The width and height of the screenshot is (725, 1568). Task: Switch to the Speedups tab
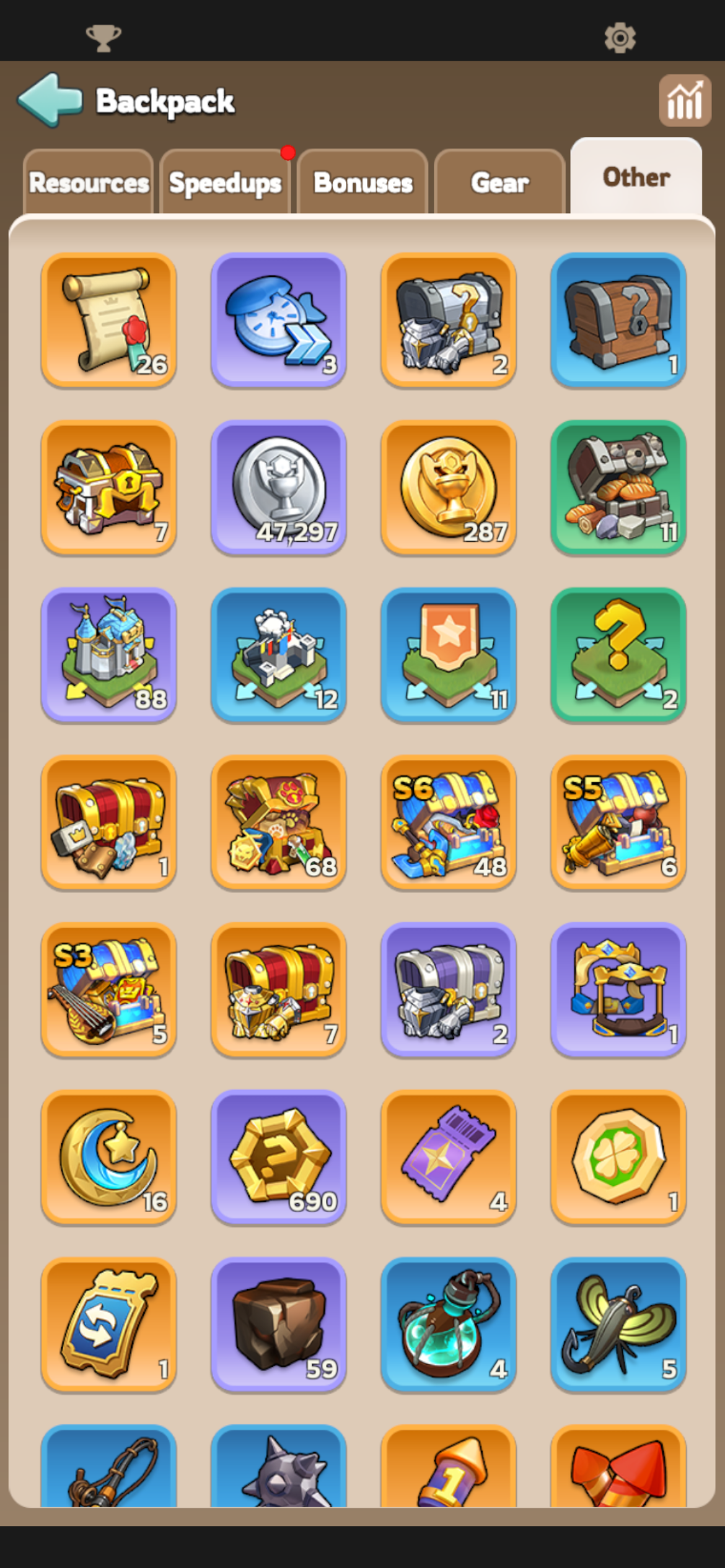(x=226, y=182)
